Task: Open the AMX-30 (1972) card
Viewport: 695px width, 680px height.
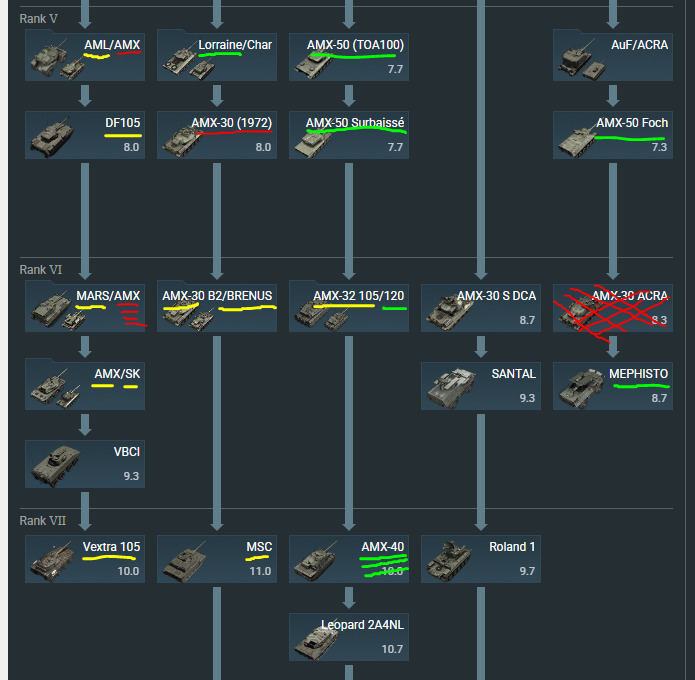Action: 216,135
